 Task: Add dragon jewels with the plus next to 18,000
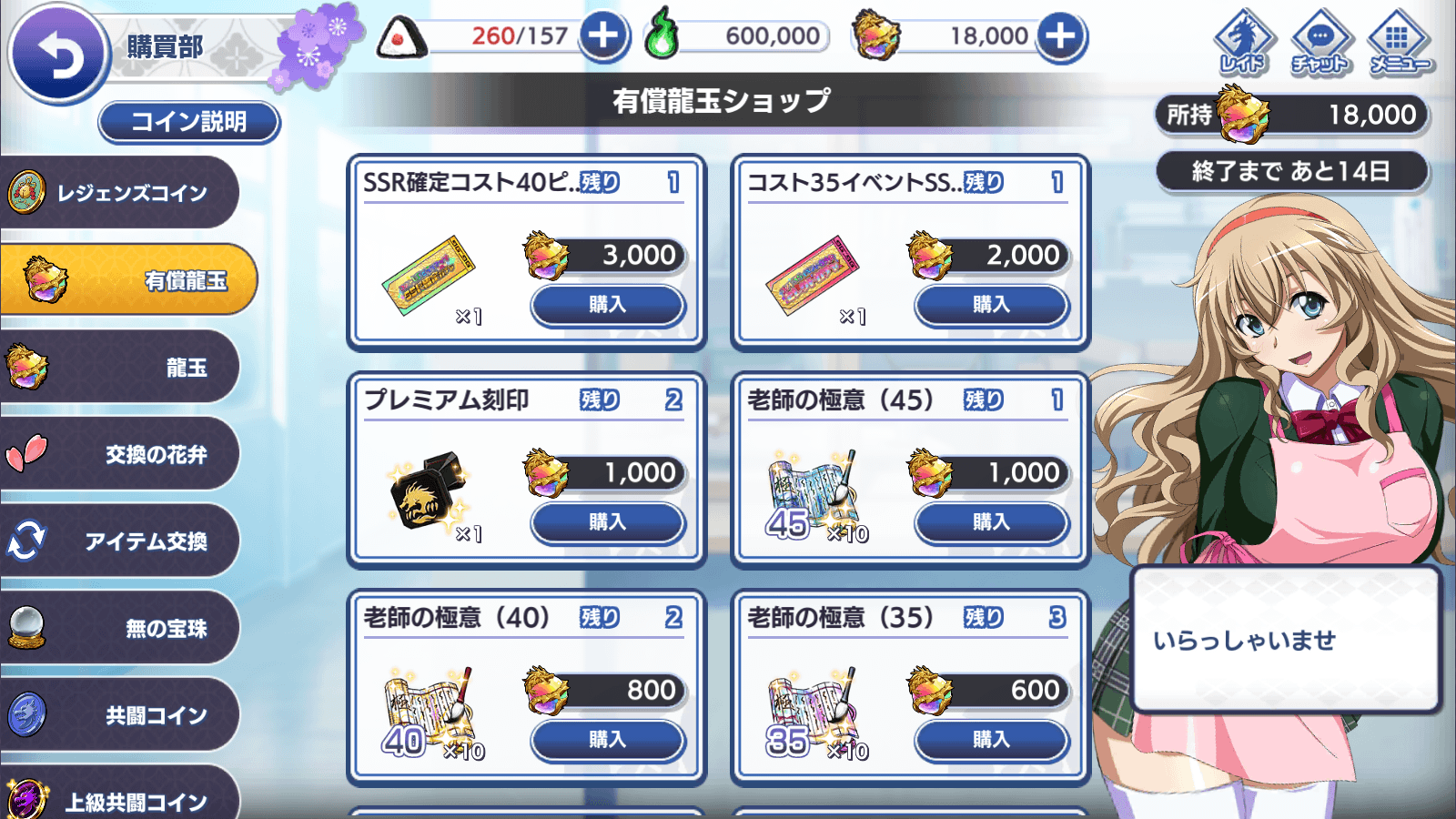coord(1061,36)
